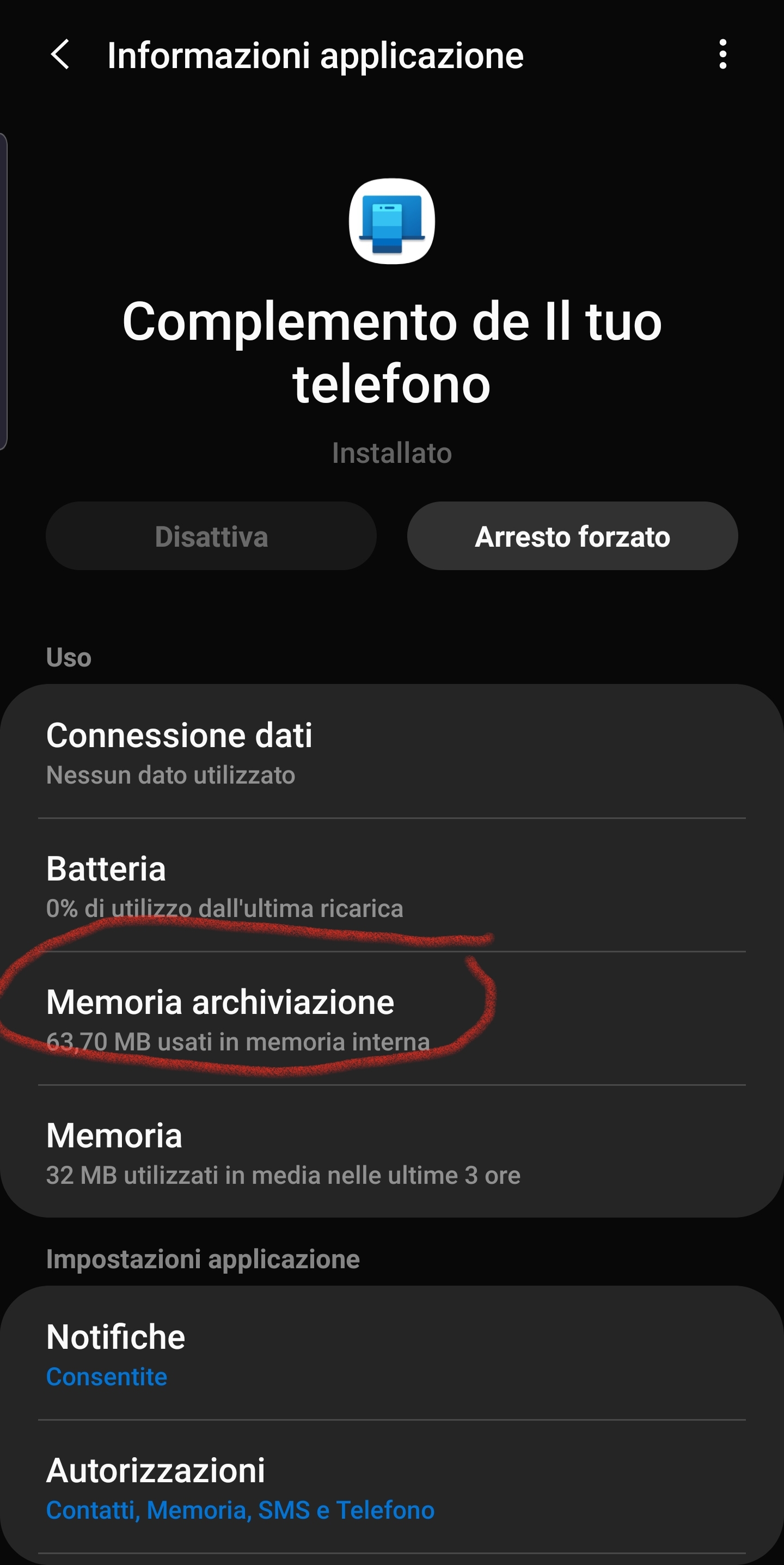Open Memoria archiviazione settings
This screenshot has width=784, height=1565.
pos(391,1019)
